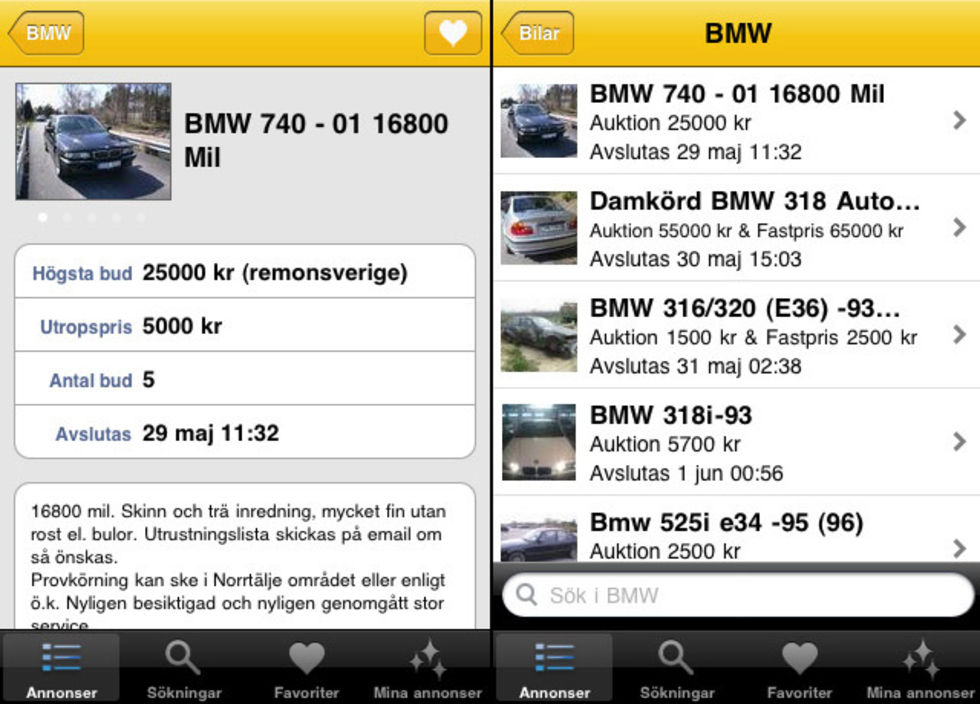Open the BMW 740 - 01 16800 Mil listing row

[x=735, y=122]
